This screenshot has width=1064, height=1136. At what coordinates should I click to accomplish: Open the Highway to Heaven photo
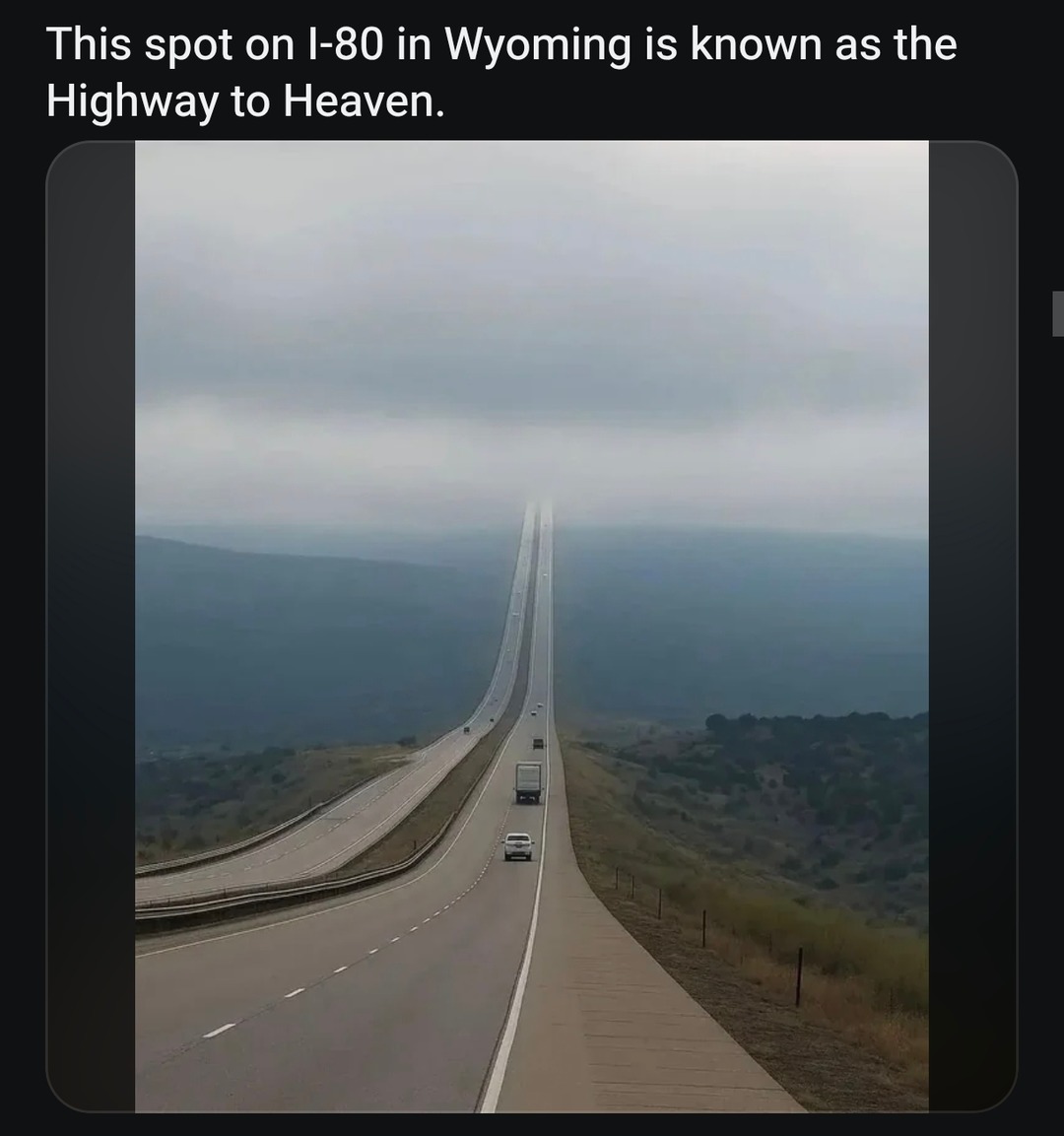point(531,626)
